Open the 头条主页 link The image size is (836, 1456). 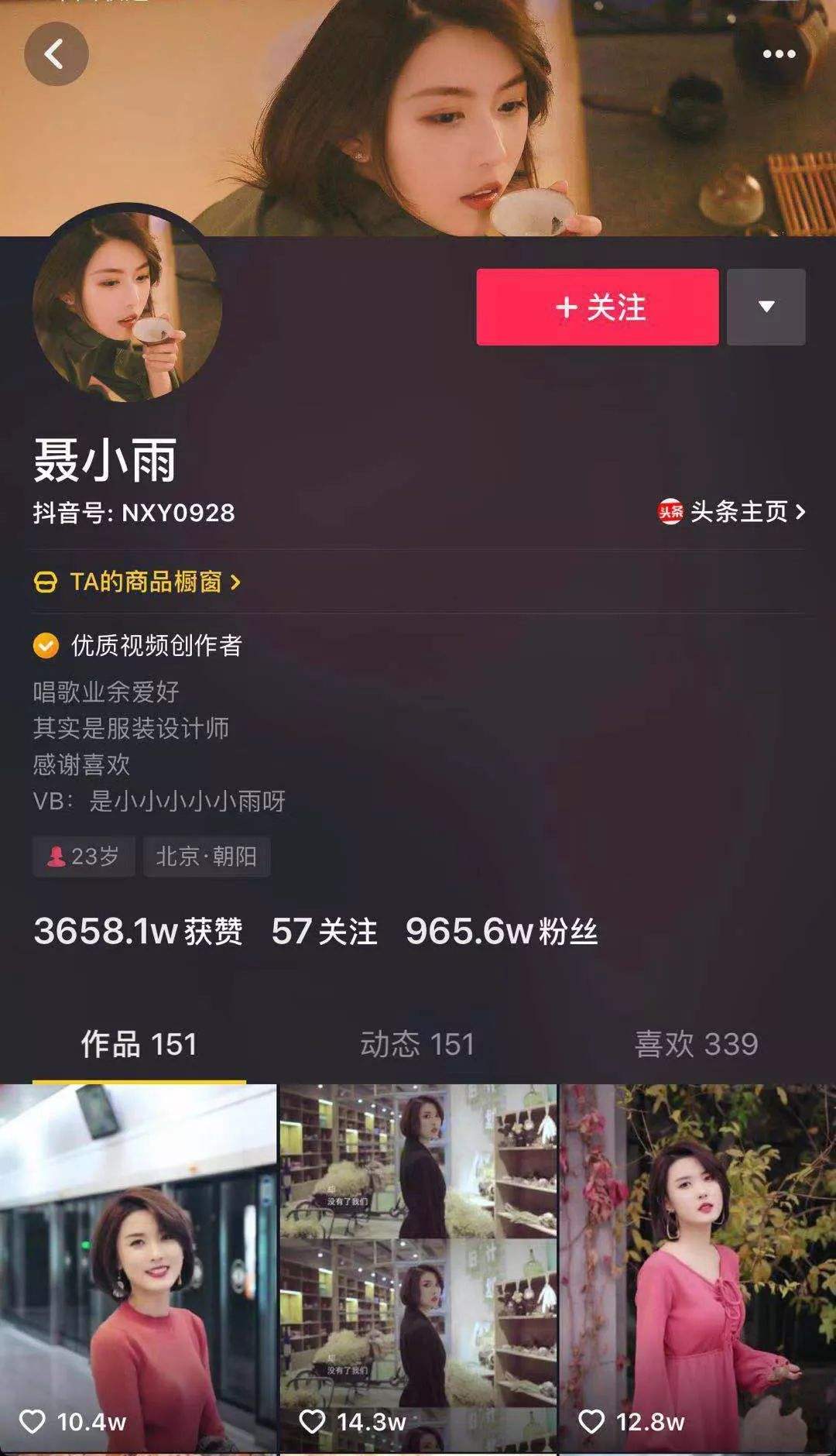coord(732,512)
